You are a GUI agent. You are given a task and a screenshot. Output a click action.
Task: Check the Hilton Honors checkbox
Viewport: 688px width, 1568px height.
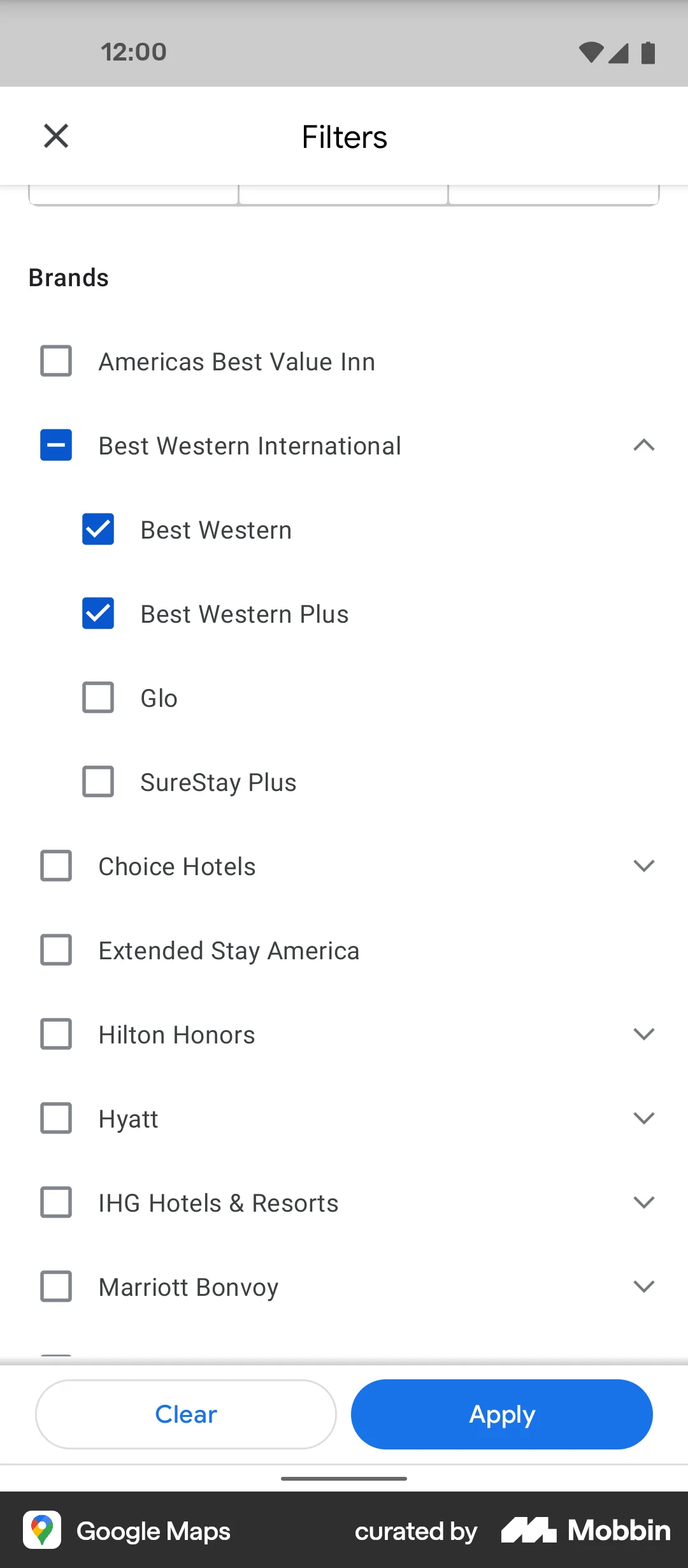click(55, 1034)
